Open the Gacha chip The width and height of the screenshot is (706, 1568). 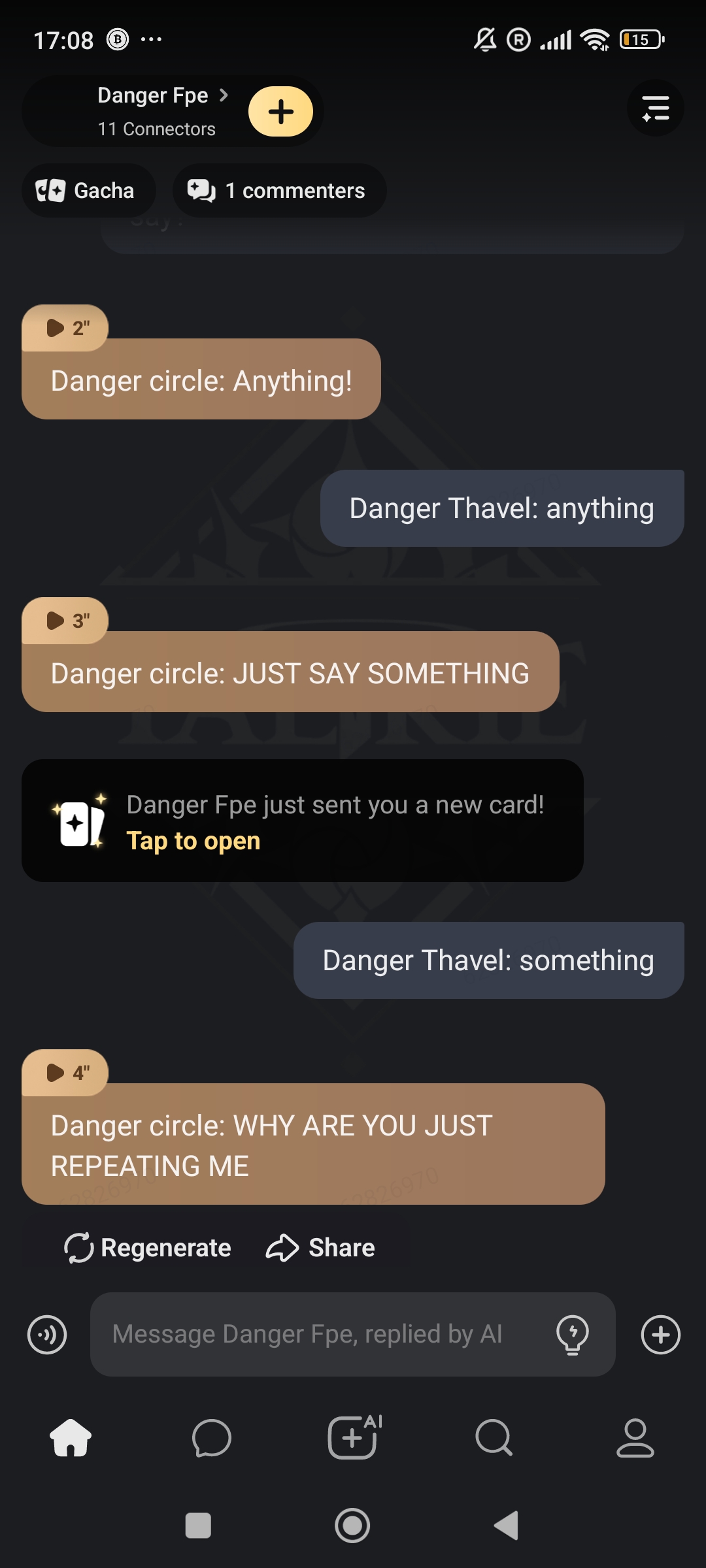pyautogui.click(x=88, y=191)
